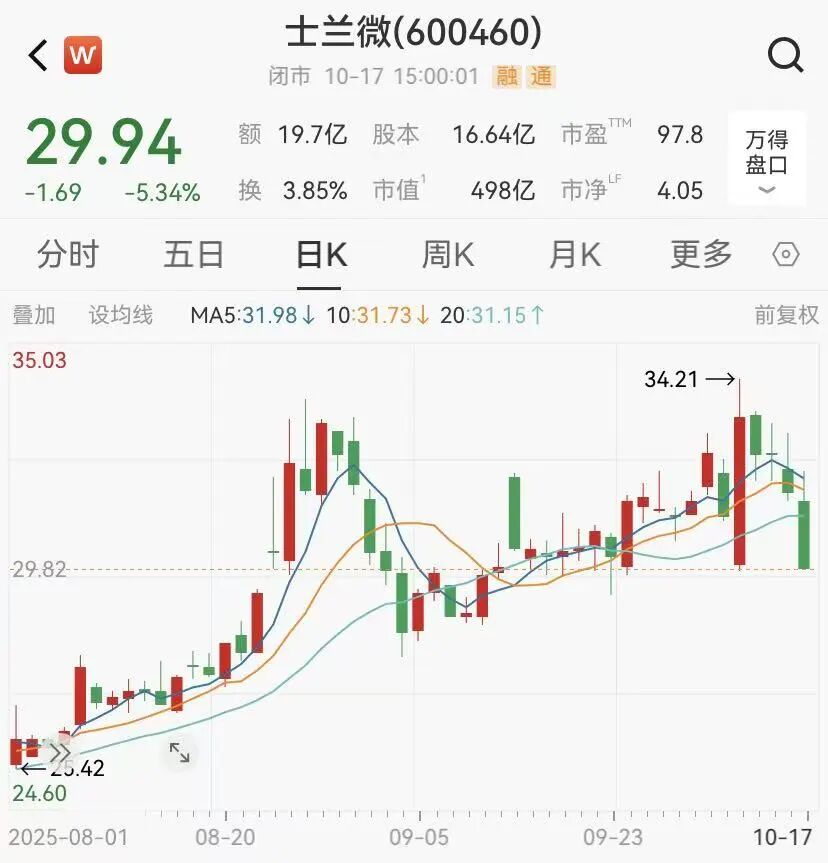Open 设均线 moving average settings
828x863 pixels.
[121, 315]
